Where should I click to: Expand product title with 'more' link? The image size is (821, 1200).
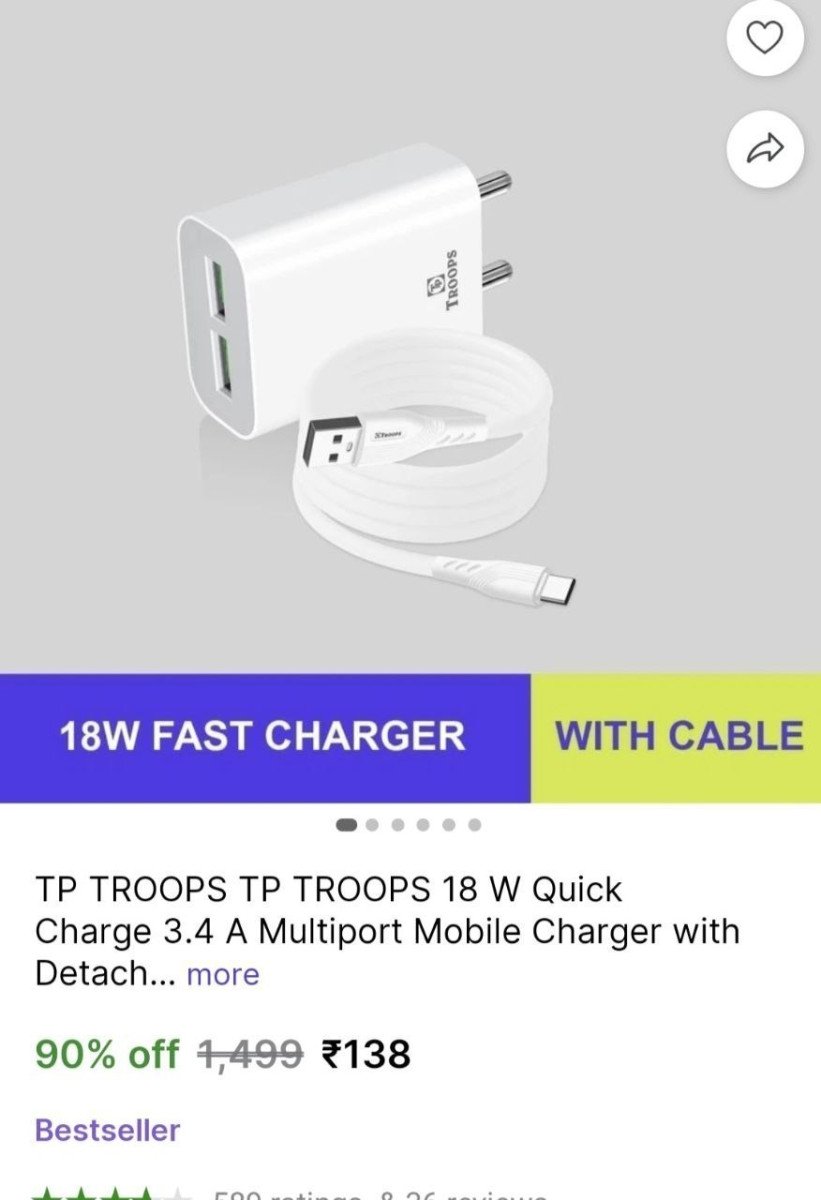223,974
